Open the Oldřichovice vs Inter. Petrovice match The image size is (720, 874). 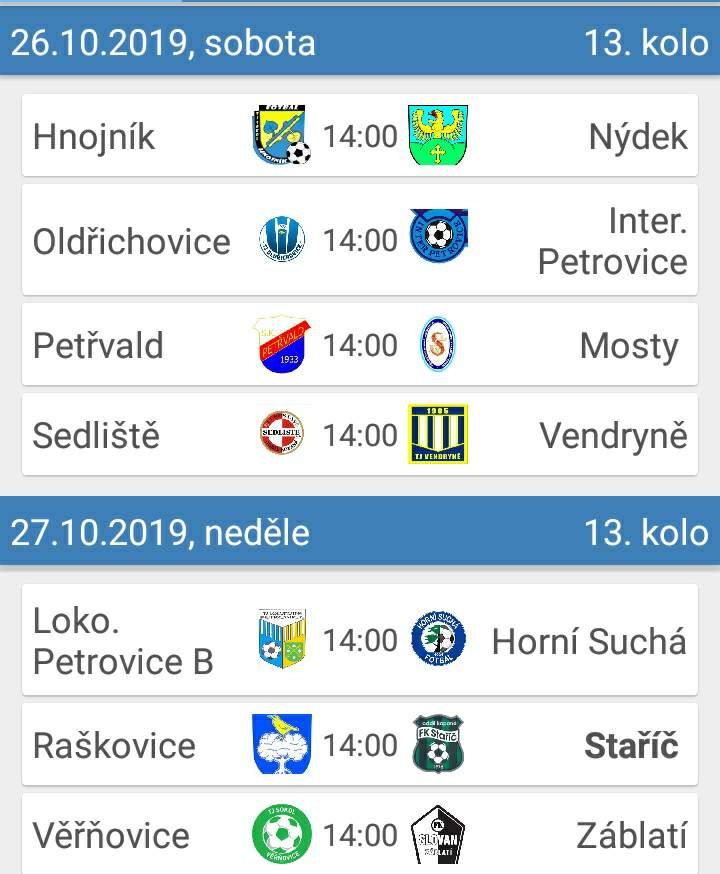(360, 240)
